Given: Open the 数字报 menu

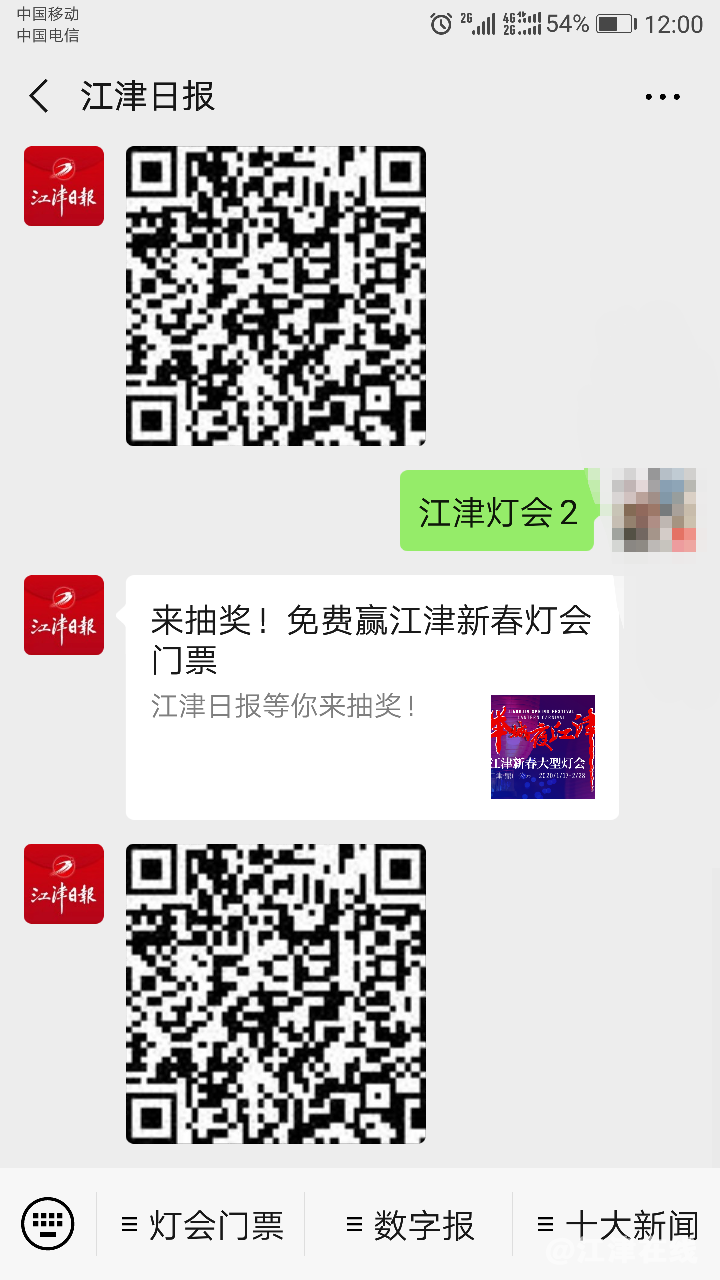Looking at the screenshot, I should tap(410, 1225).
